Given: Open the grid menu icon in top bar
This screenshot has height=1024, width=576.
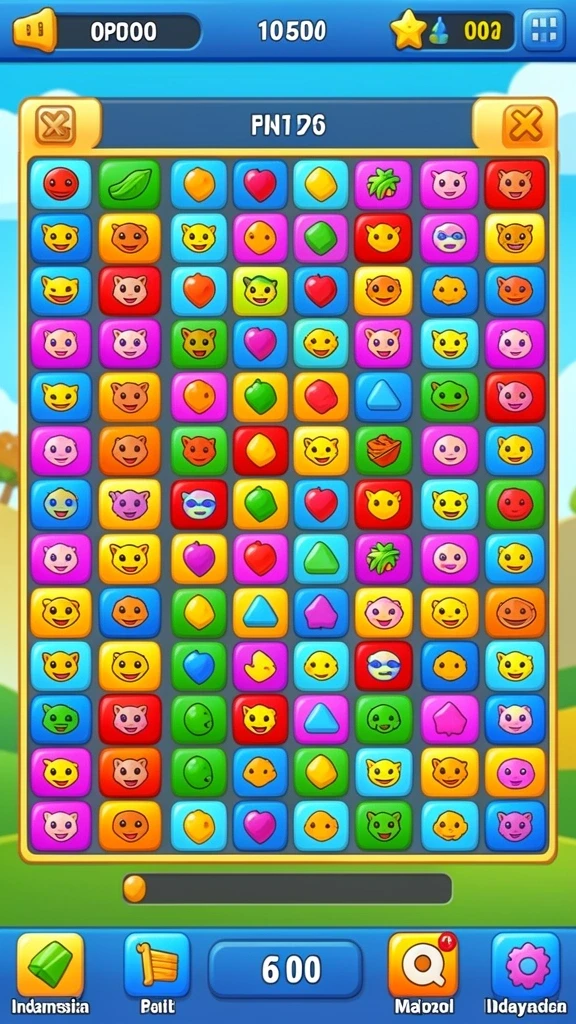Looking at the screenshot, I should click(544, 30).
